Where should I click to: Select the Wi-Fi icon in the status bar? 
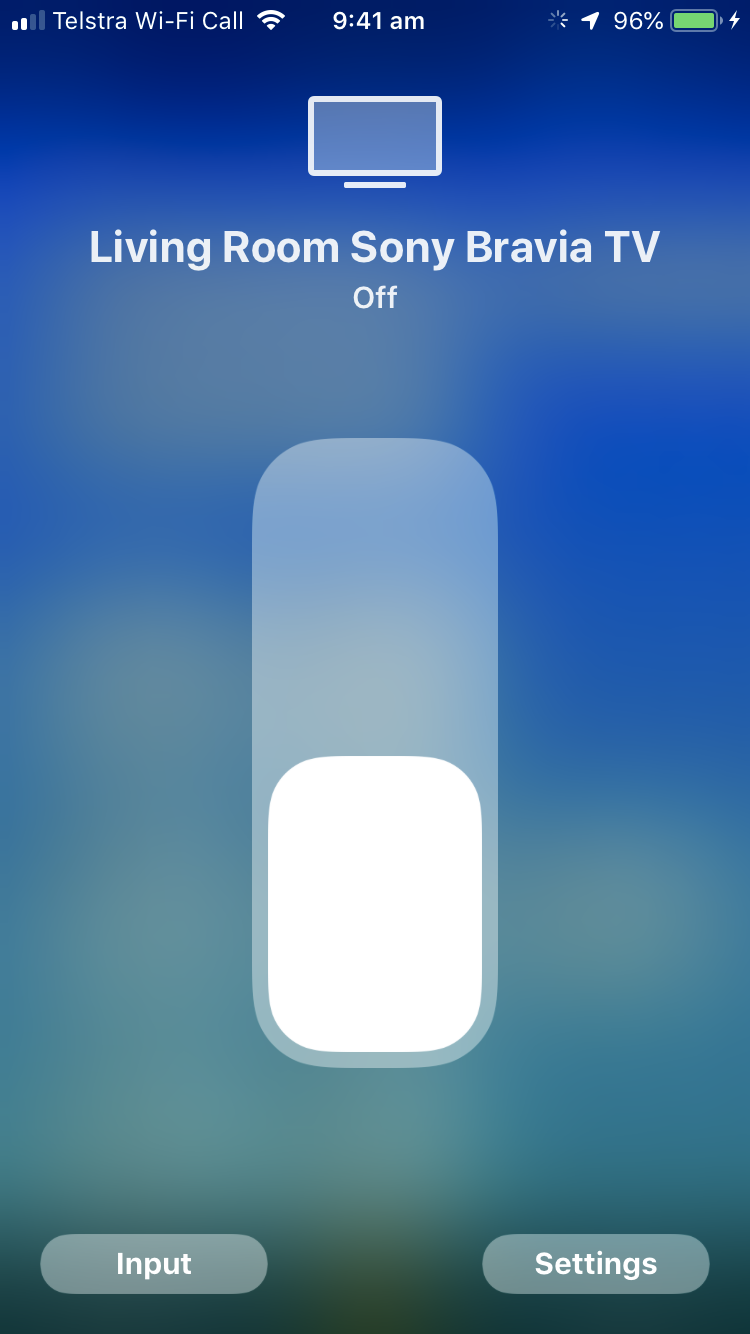270,19
